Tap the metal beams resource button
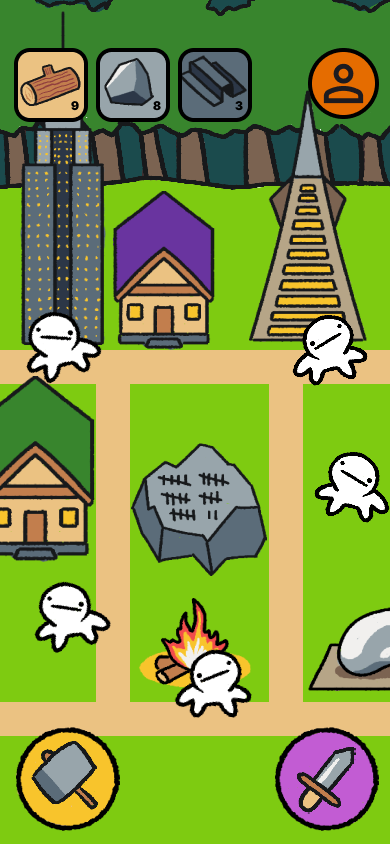Image resolution: width=390 pixels, height=844 pixels. coord(215,85)
